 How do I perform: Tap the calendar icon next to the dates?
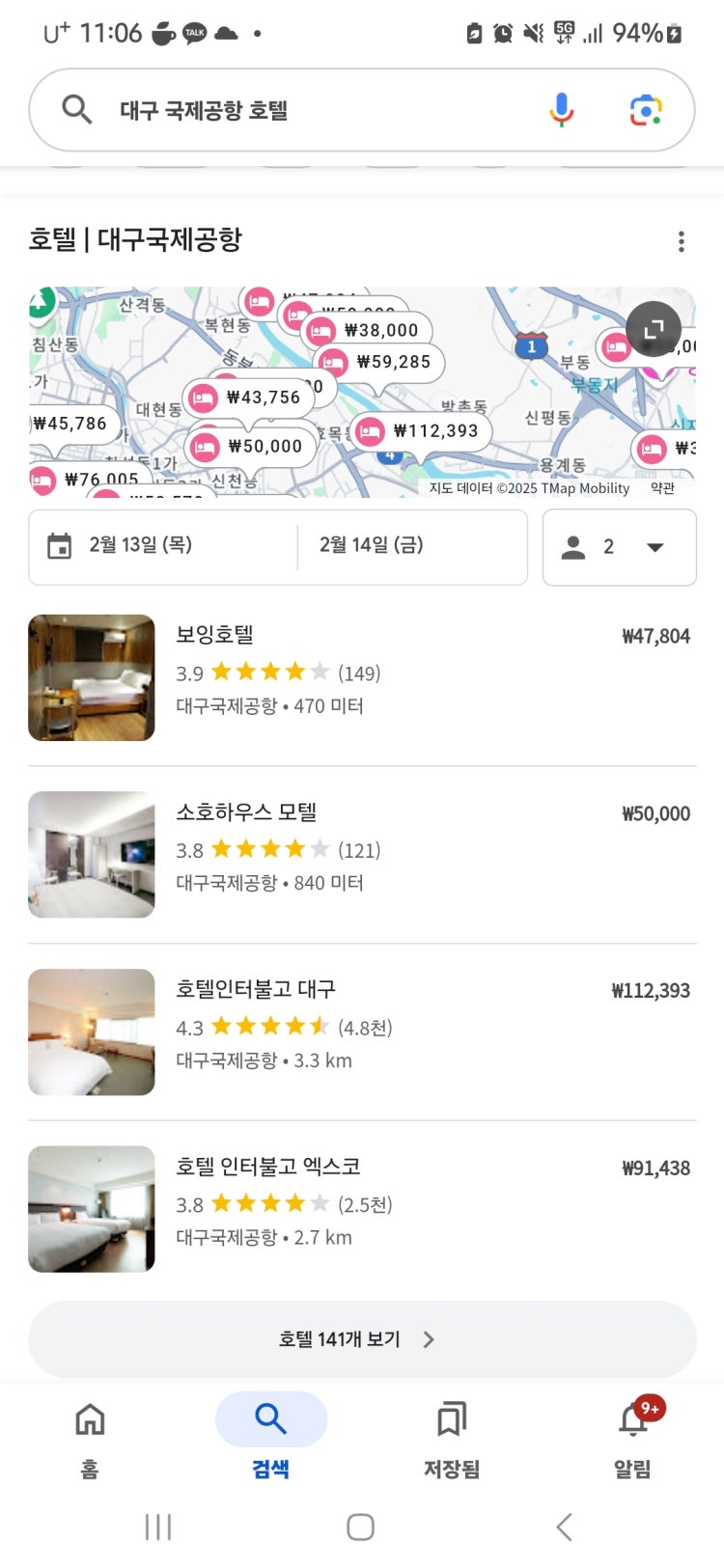57,544
